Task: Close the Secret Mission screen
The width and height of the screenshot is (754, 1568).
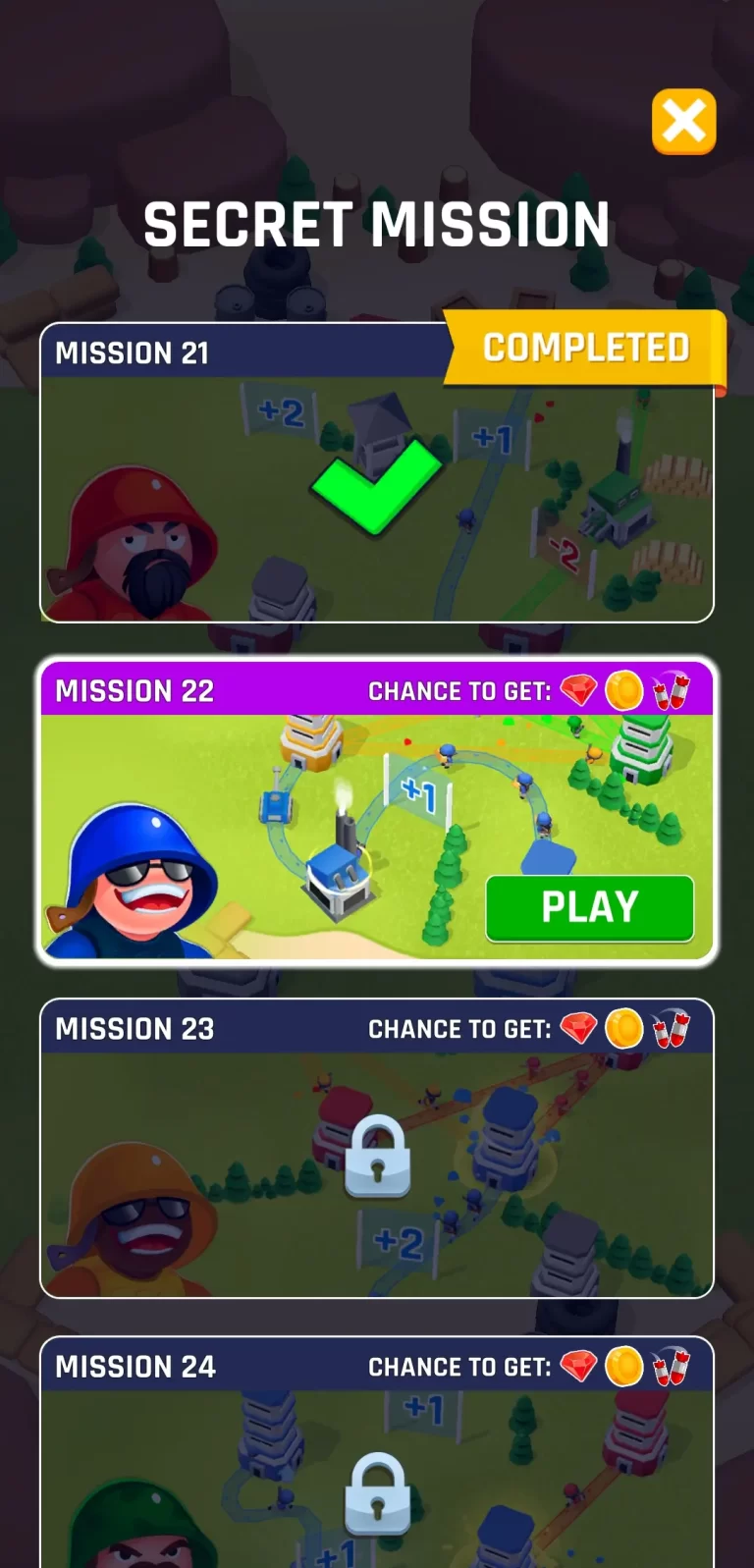Action: (683, 122)
